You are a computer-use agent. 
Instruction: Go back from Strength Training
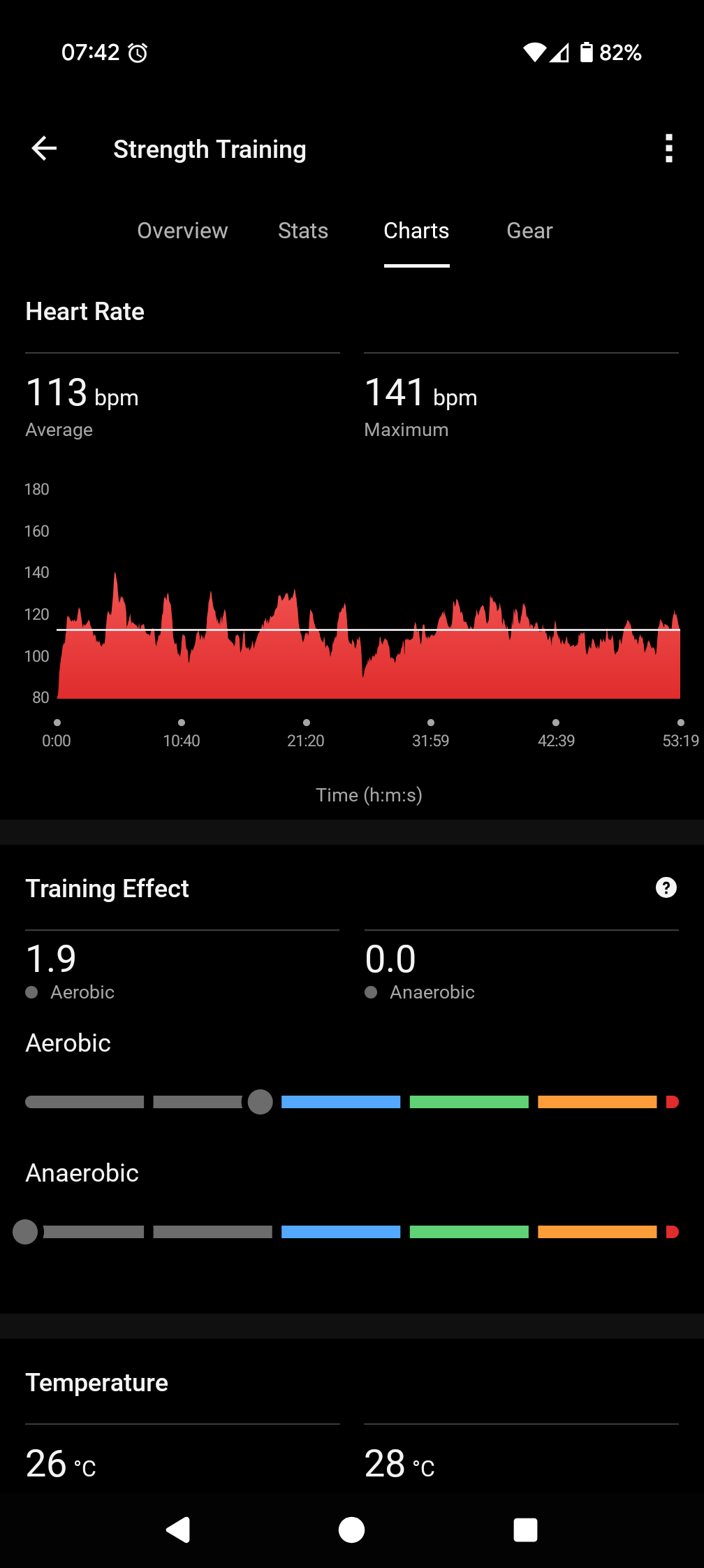point(44,148)
